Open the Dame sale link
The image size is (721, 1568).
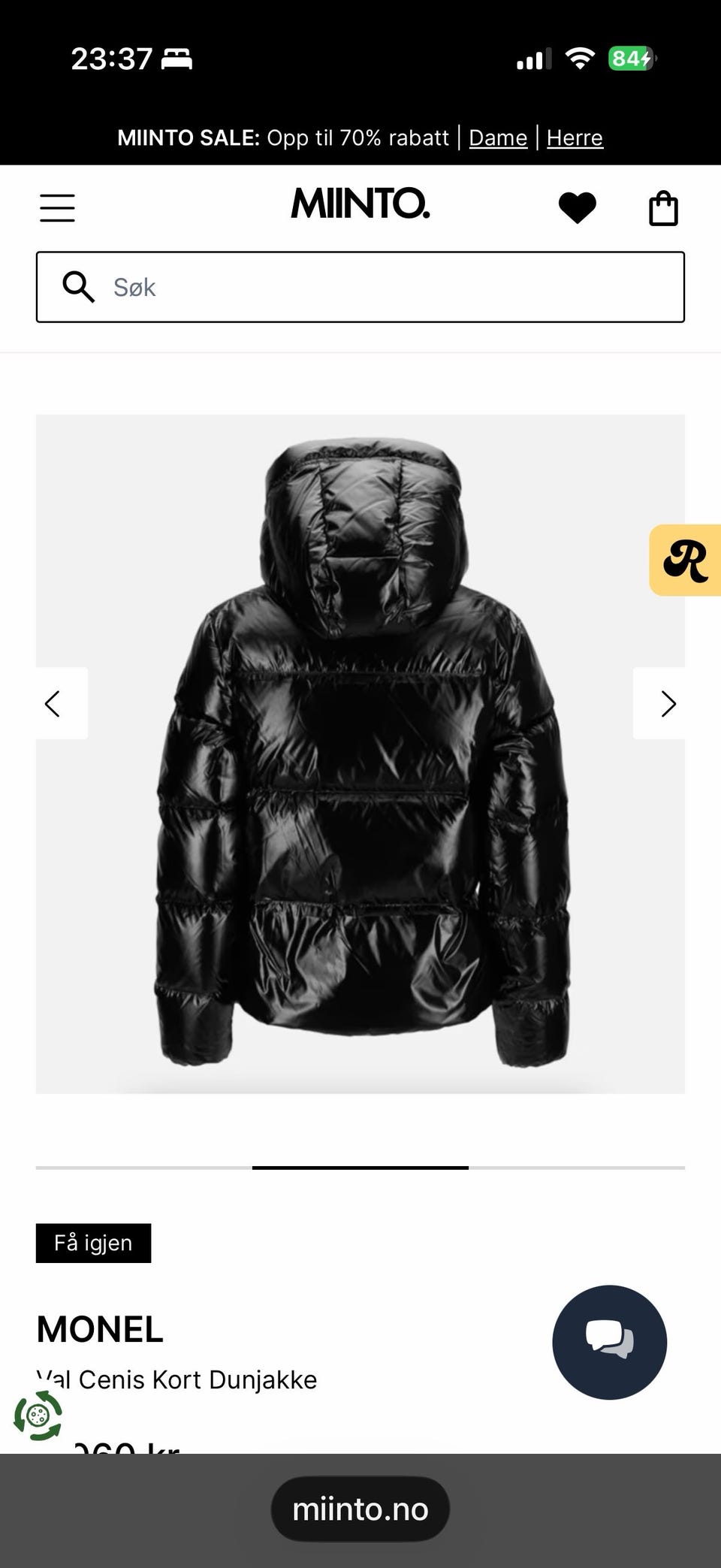(498, 137)
